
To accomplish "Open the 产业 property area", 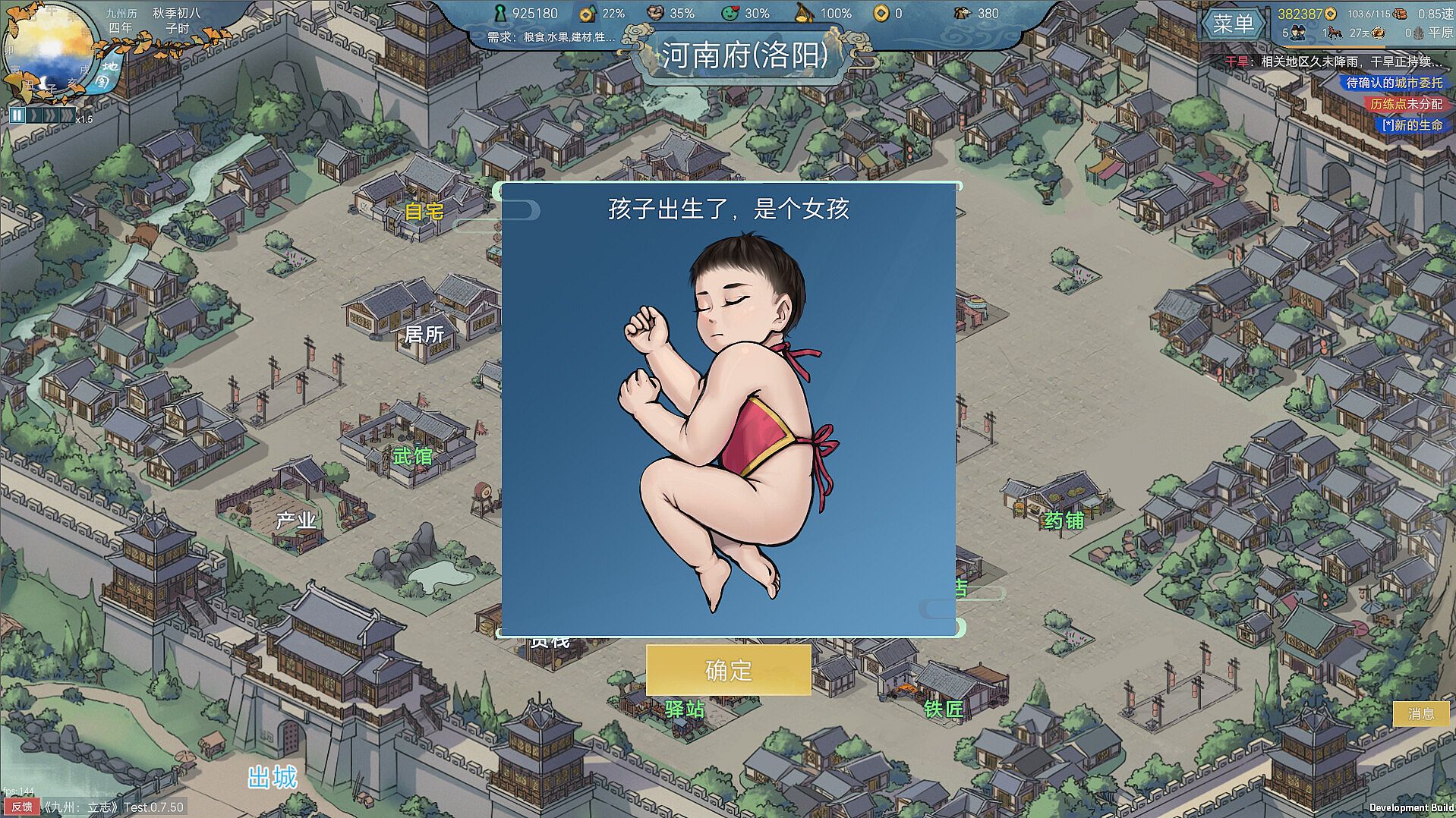I will click(295, 521).
